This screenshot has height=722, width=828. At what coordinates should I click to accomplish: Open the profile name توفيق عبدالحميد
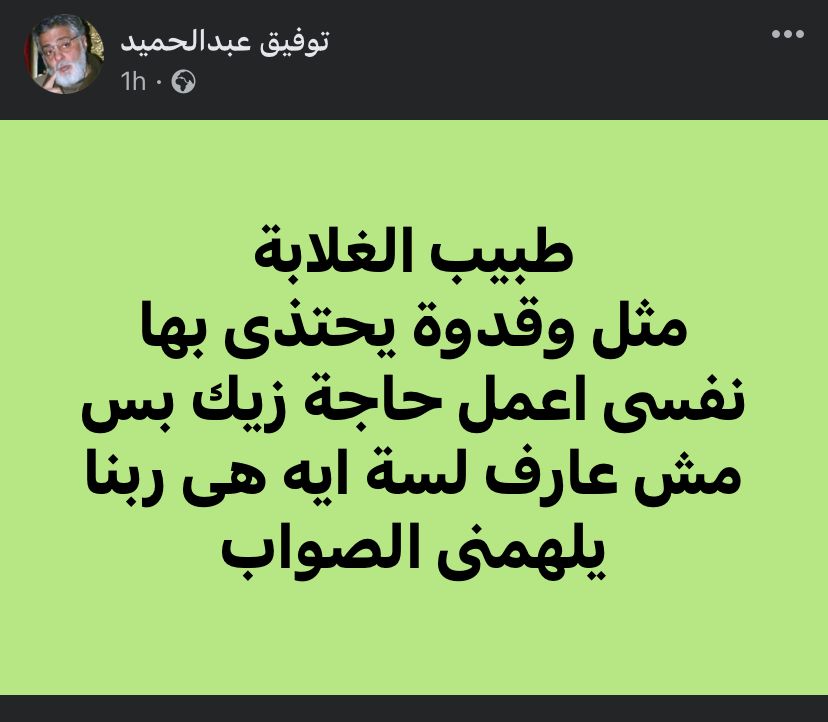coord(225,40)
